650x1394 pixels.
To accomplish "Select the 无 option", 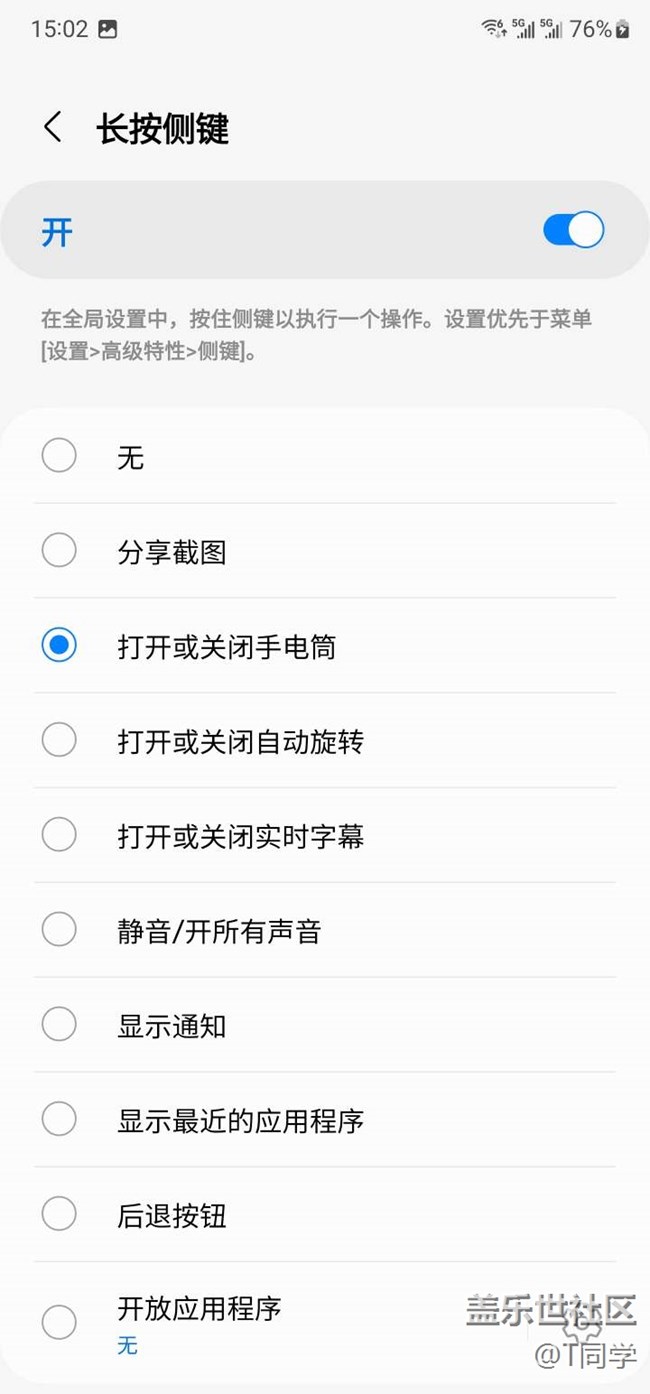I will point(59,457).
